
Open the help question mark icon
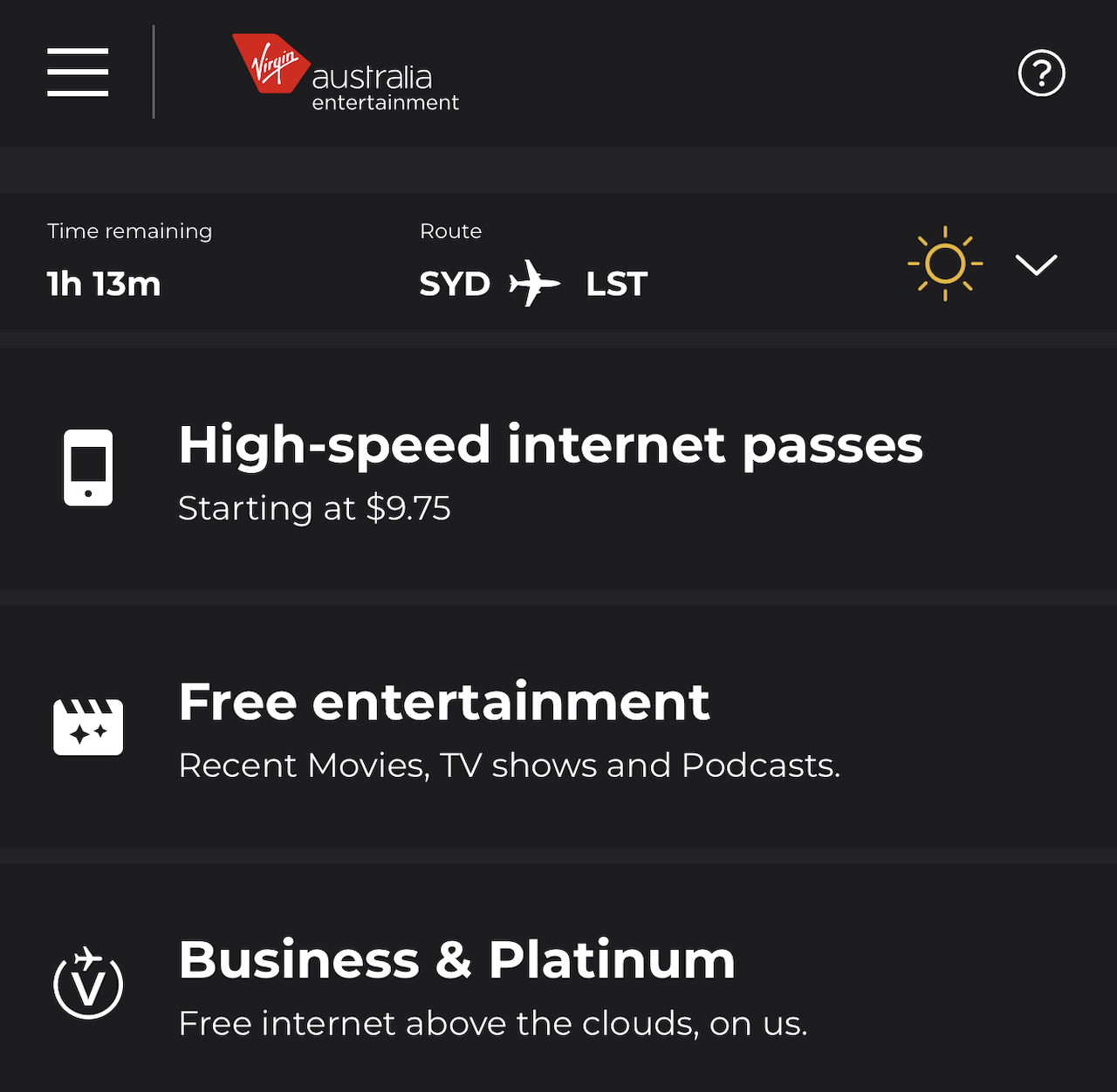pos(1041,73)
